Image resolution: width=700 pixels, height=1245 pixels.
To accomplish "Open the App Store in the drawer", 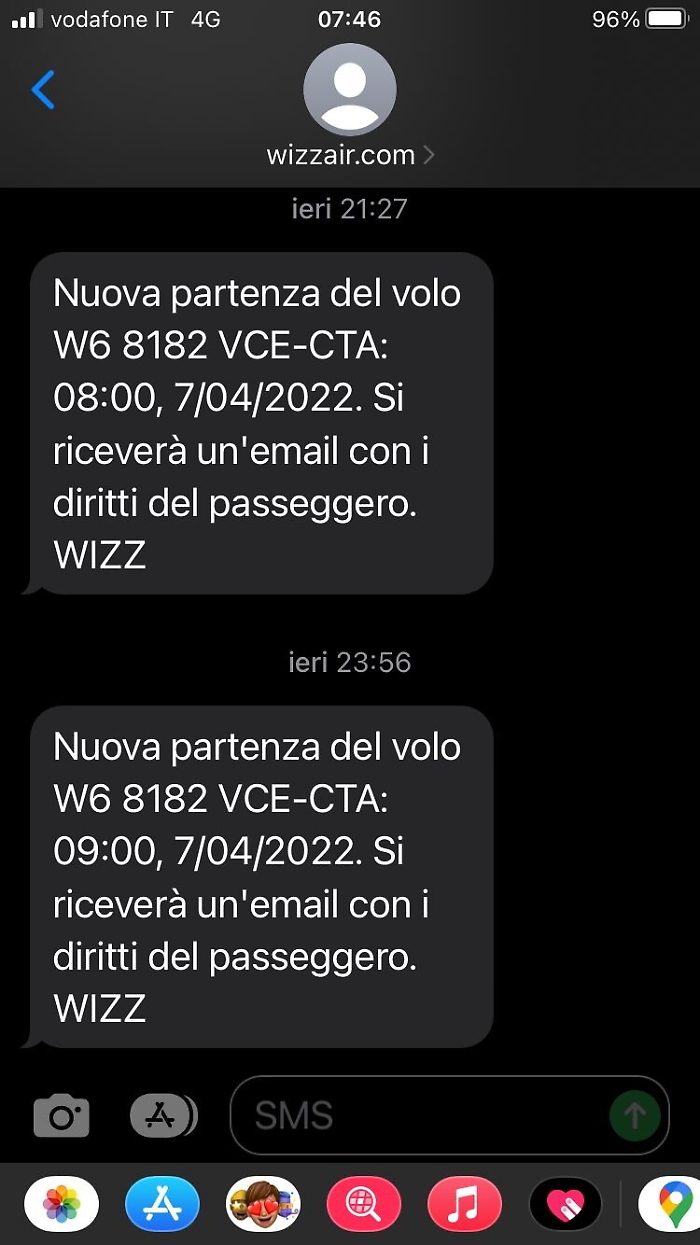I will click(x=162, y=1204).
